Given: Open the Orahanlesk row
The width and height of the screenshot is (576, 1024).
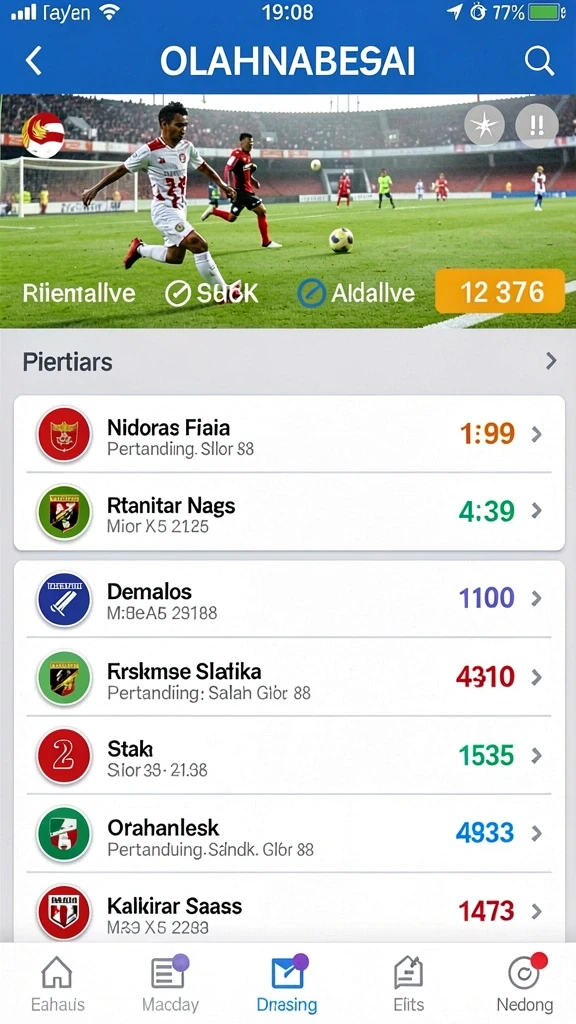Looking at the screenshot, I should coord(289,833).
